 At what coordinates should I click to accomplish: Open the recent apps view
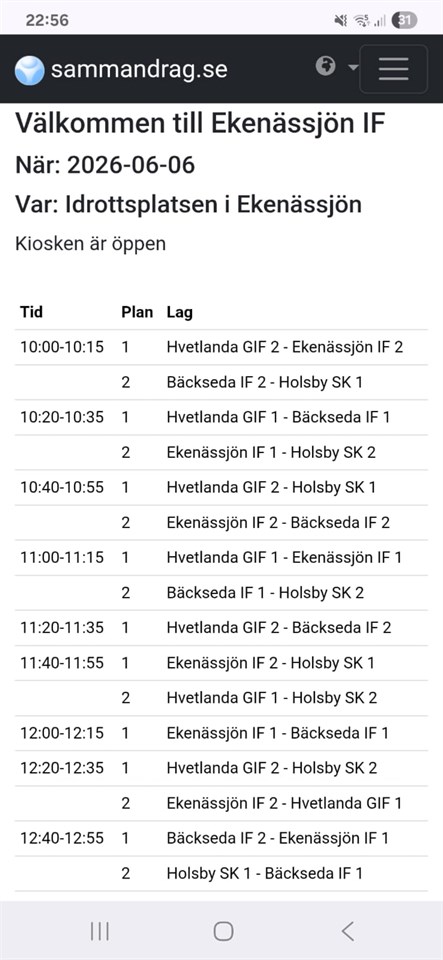coord(99,931)
